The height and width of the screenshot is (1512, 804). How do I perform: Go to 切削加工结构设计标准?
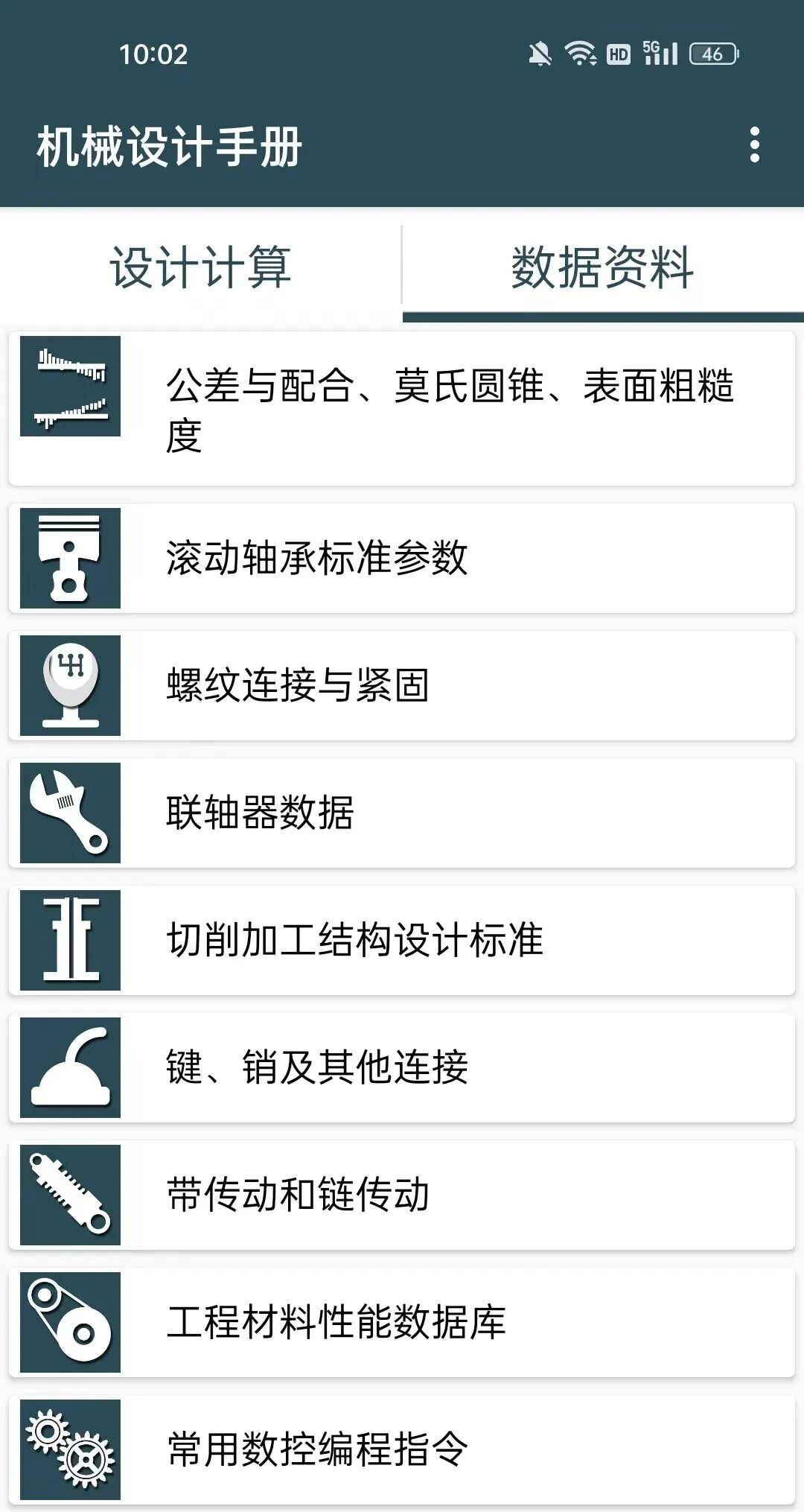coord(402,941)
